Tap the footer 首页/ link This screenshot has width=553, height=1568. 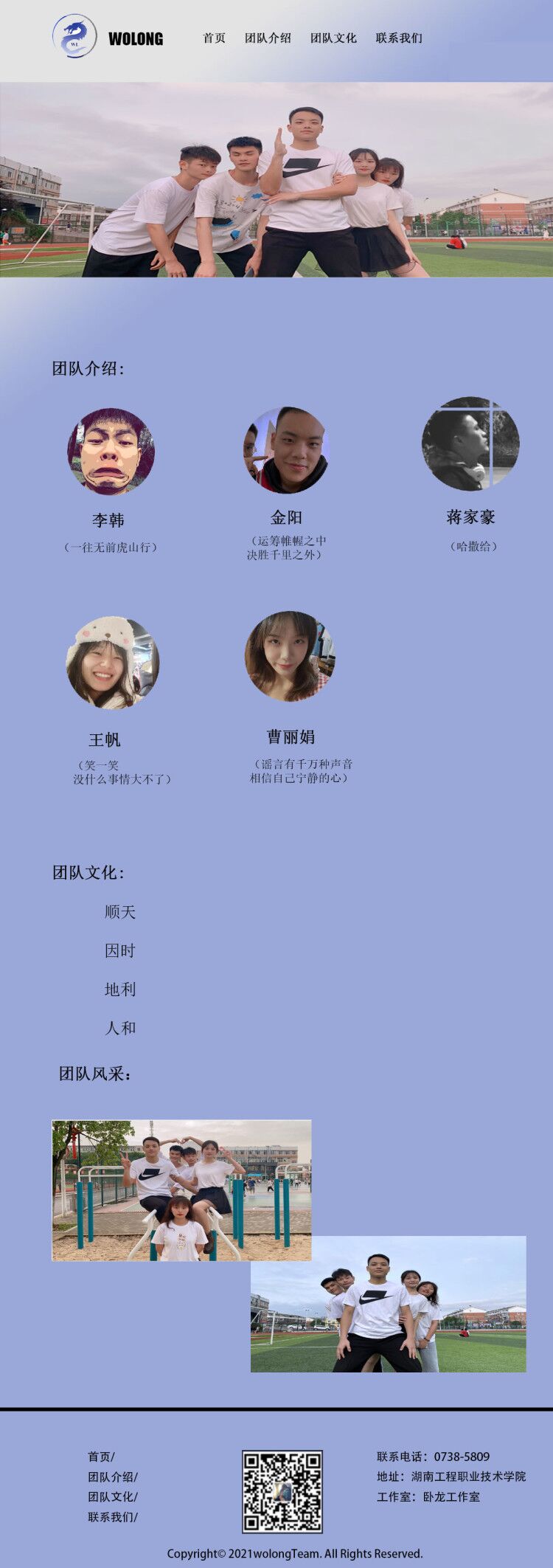point(101,1457)
